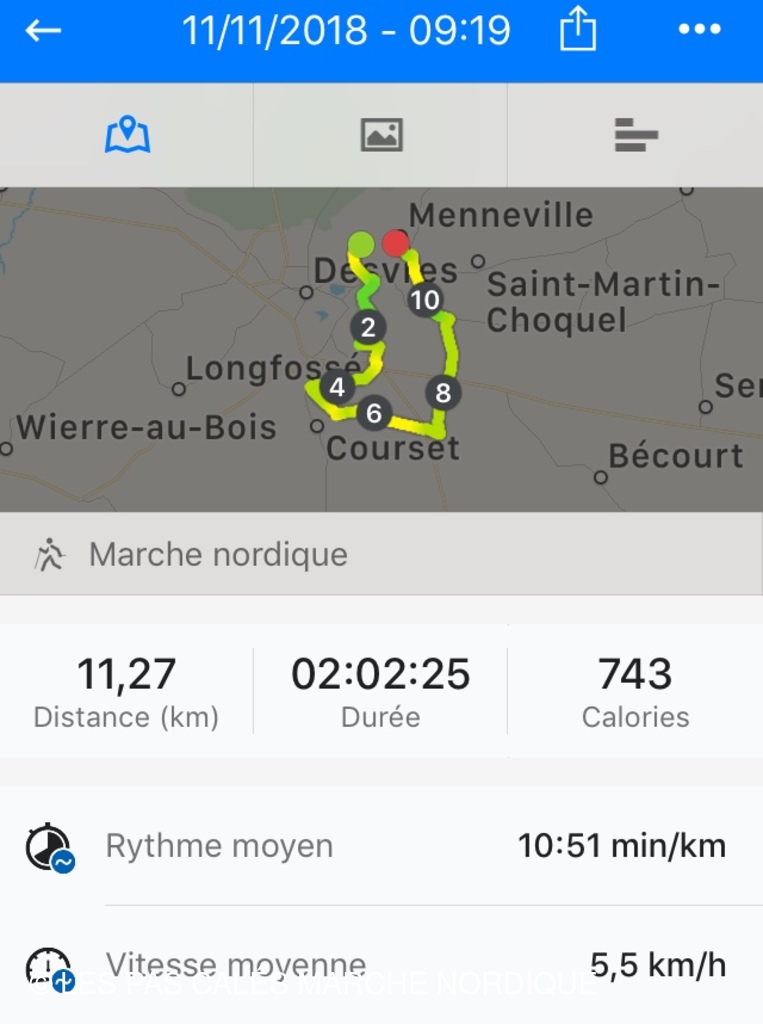Go back using the top-left arrow
The image size is (763, 1024).
coord(43,31)
